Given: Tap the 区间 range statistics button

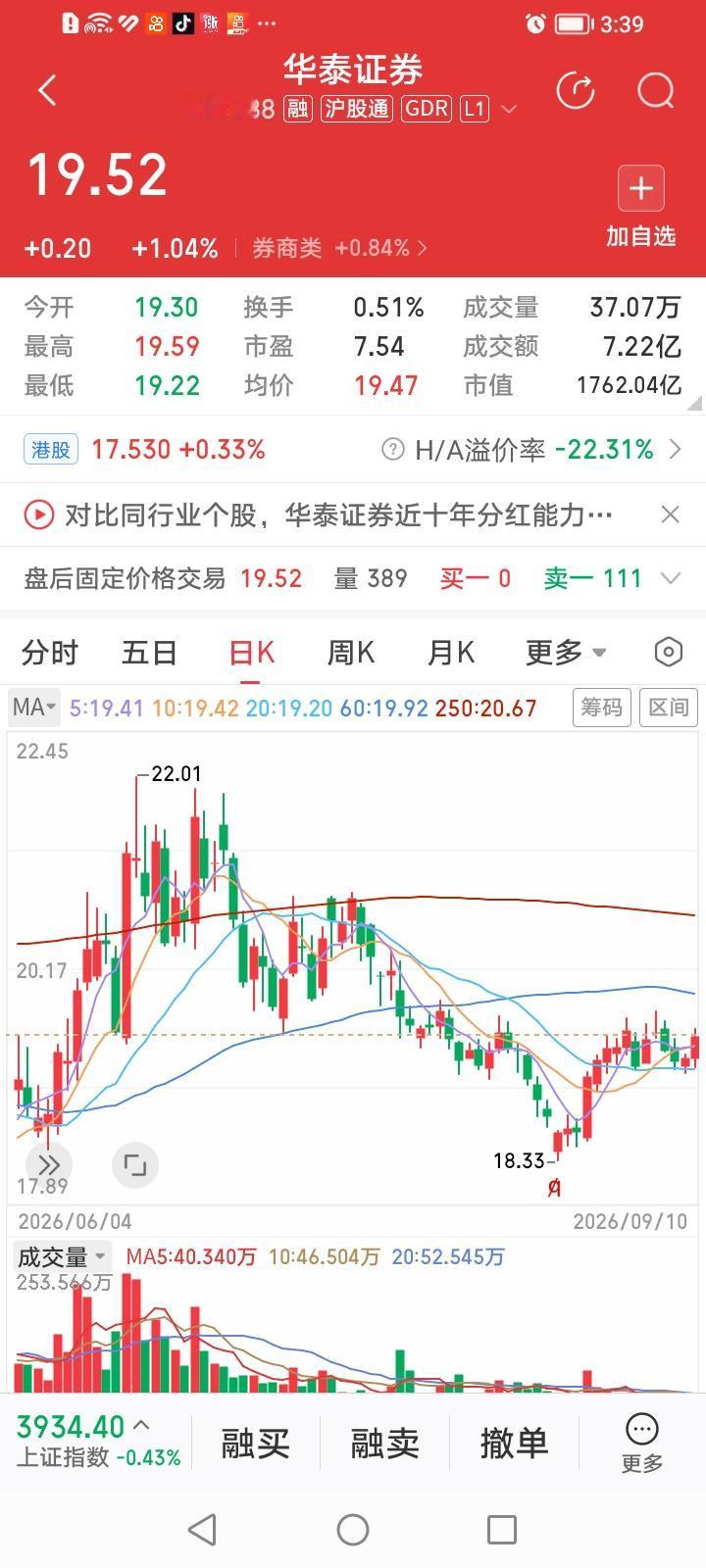Looking at the screenshot, I should (669, 707).
